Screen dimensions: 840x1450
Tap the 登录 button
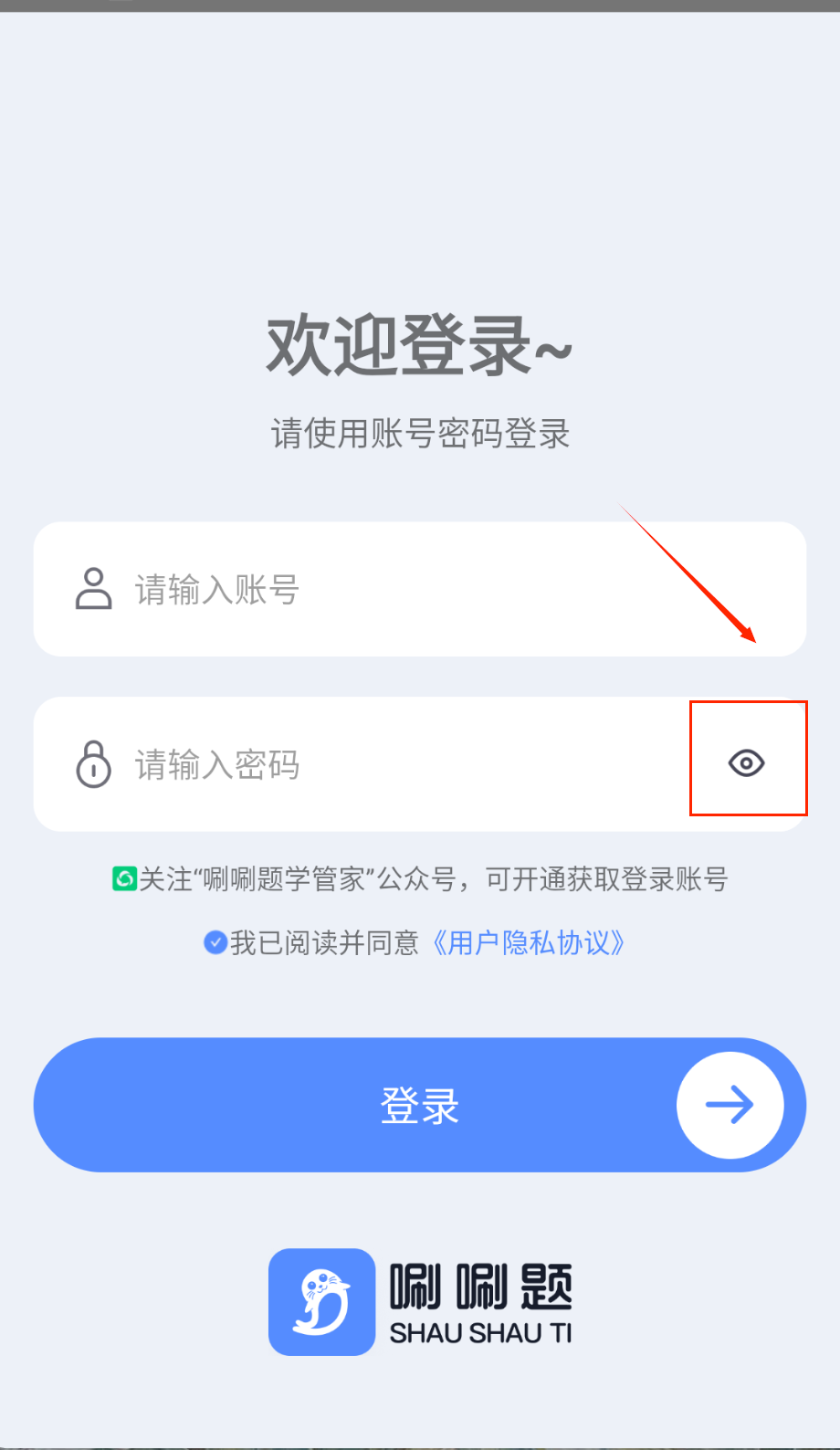pyautogui.click(x=420, y=1105)
